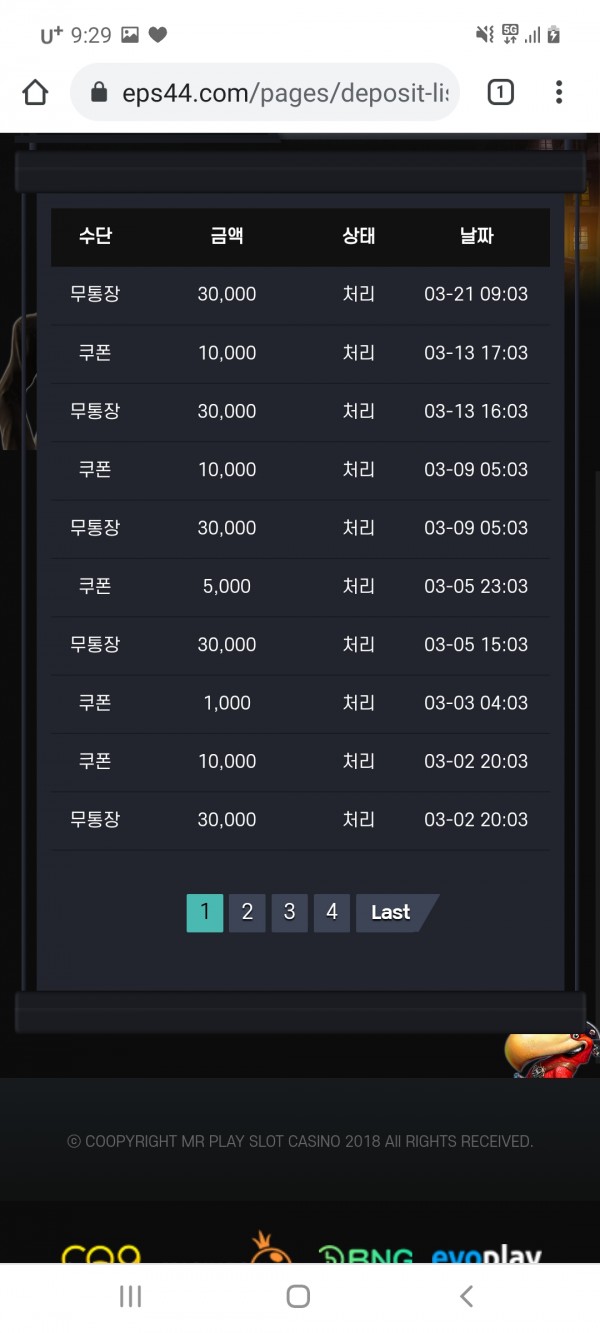Open the tab switcher
Image resolution: width=600 pixels, height=1333 pixels.
coord(500,93)
